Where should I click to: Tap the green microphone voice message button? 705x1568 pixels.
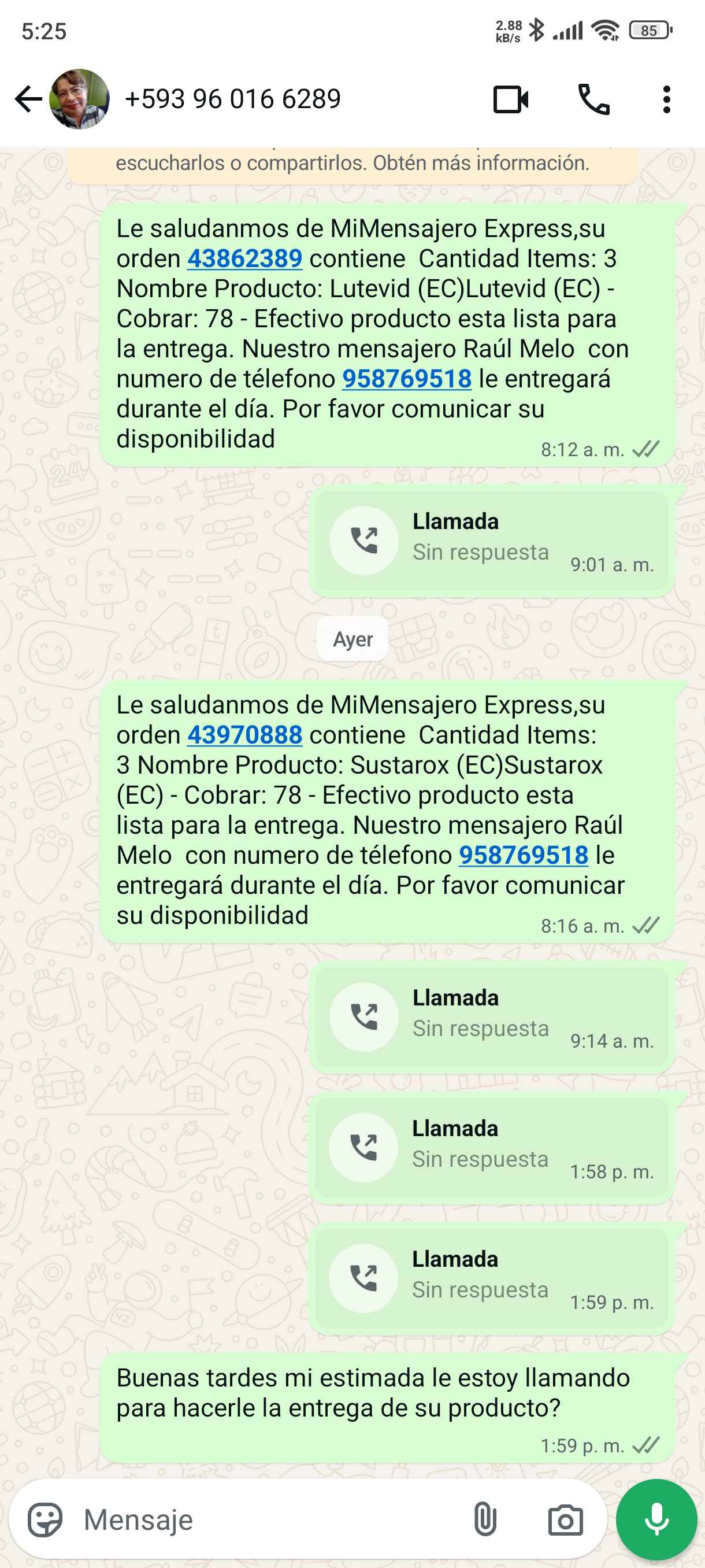(656, 1520)
